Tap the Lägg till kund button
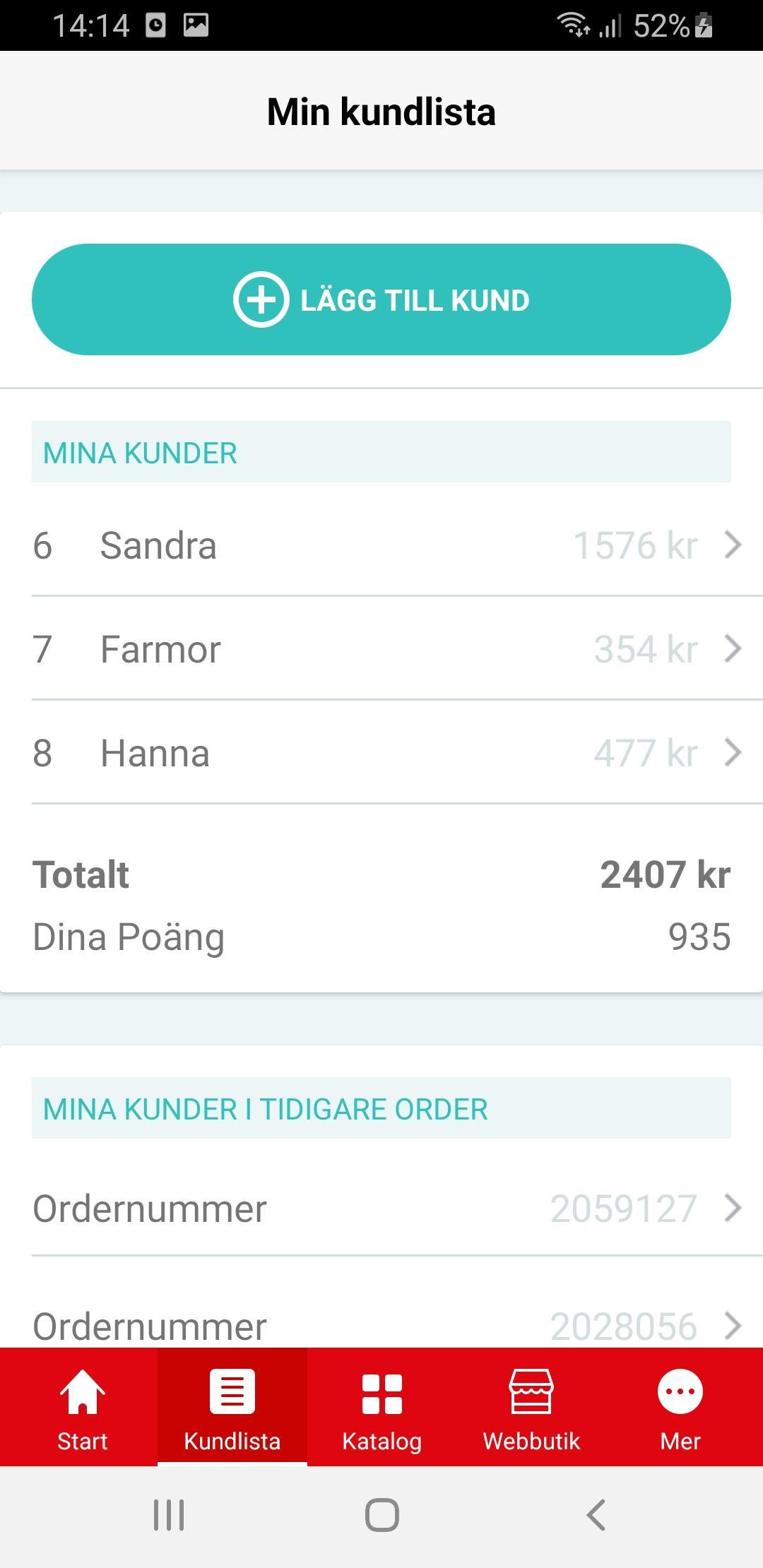The height and width of the screenshot is (1568, 763). point(381,299)
